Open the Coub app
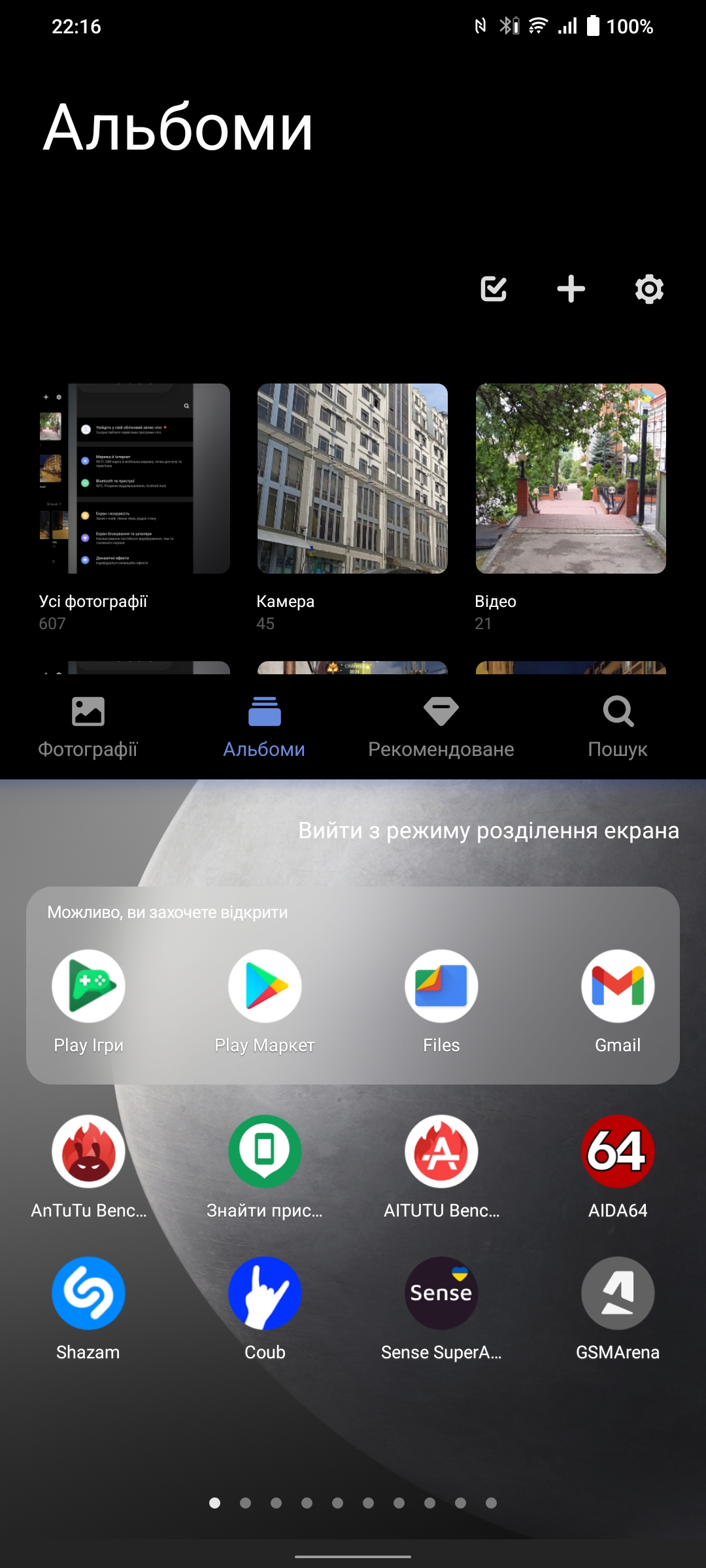The height and width of the screenshot is (1568, 706). 265,1294
